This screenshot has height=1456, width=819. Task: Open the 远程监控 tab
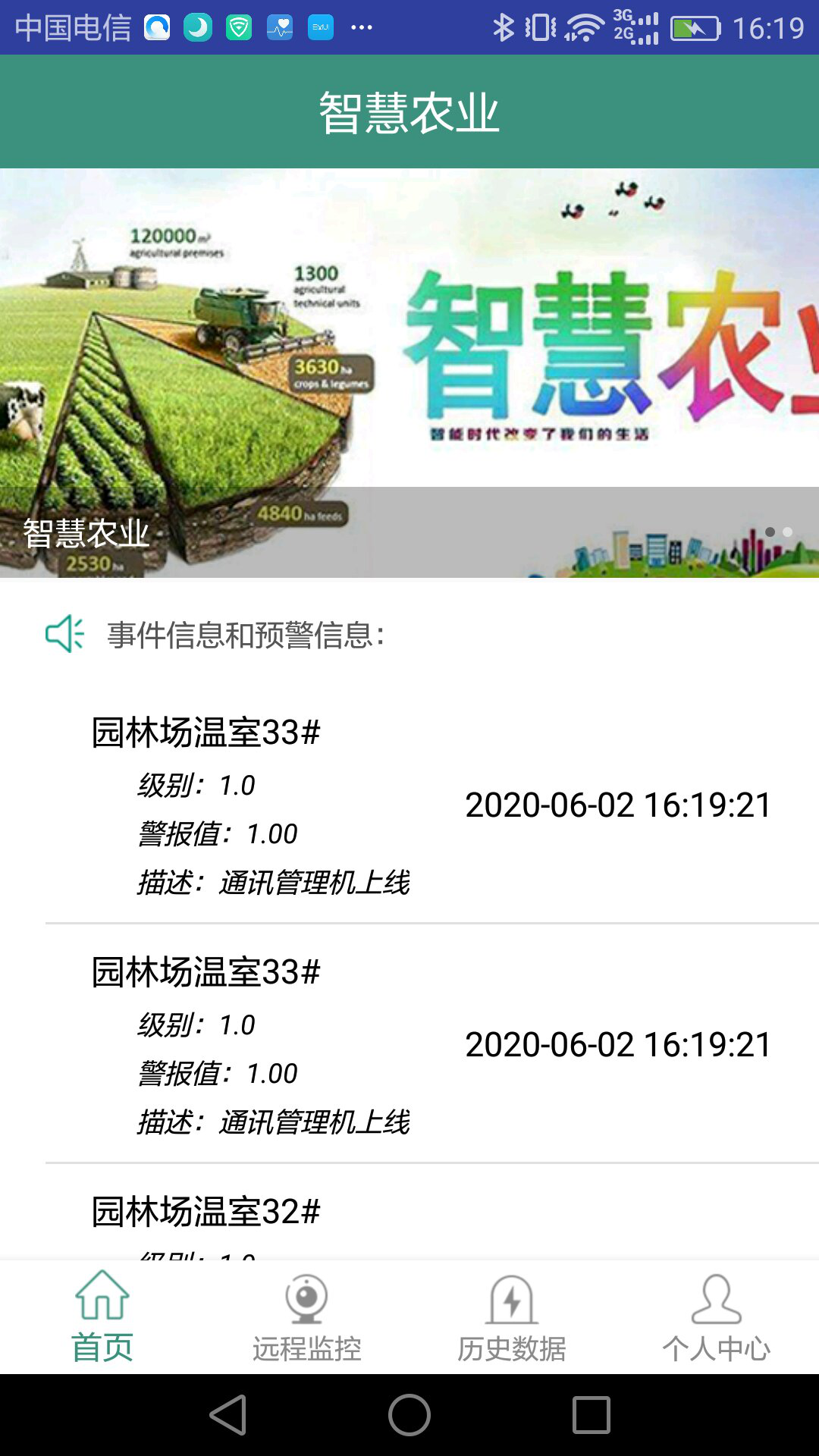(x=306, y=1317)
